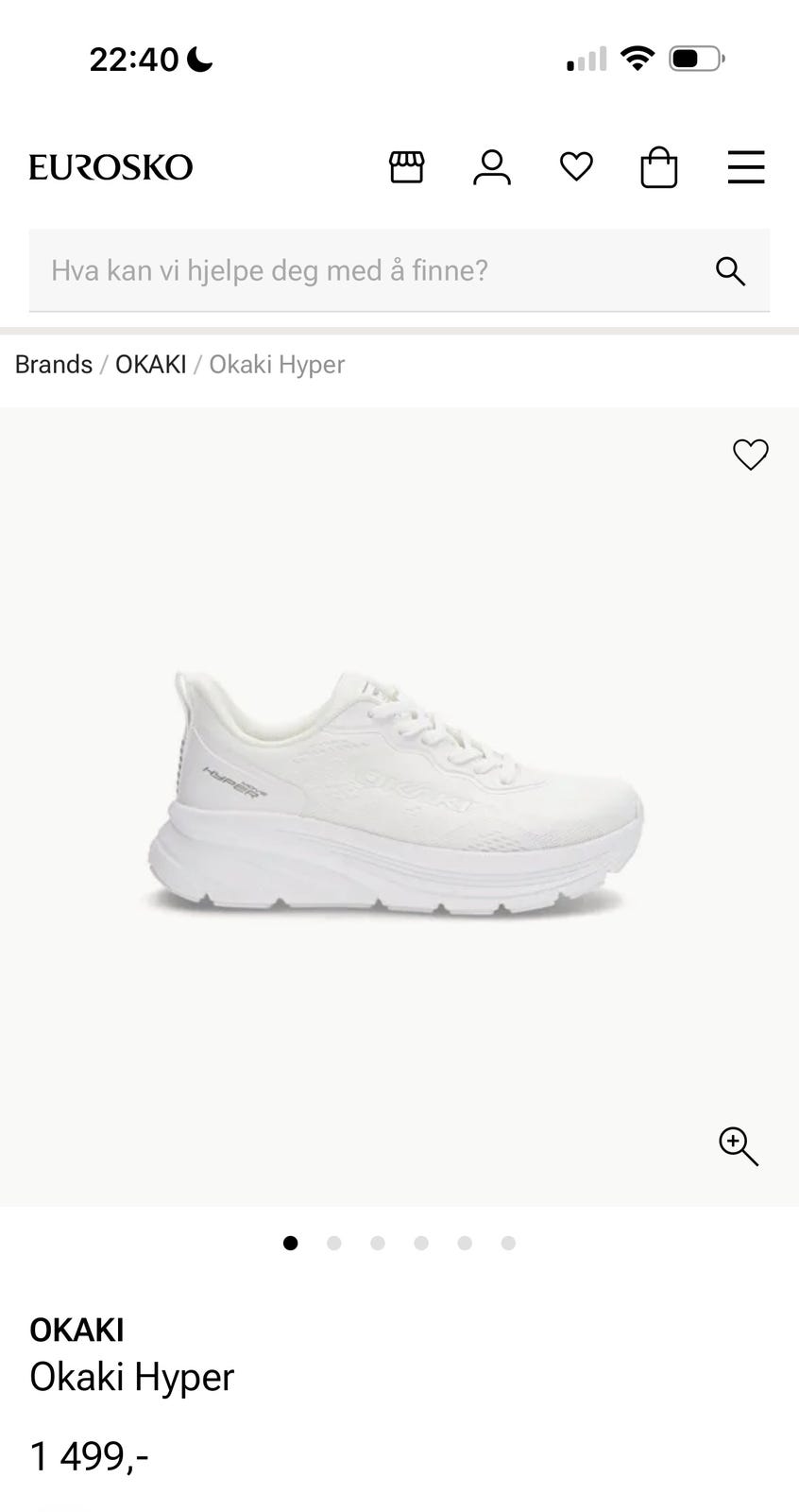Screen dimensions: 799x1512
Task: Open the hamburger menu
Action: tap(746, 167)
